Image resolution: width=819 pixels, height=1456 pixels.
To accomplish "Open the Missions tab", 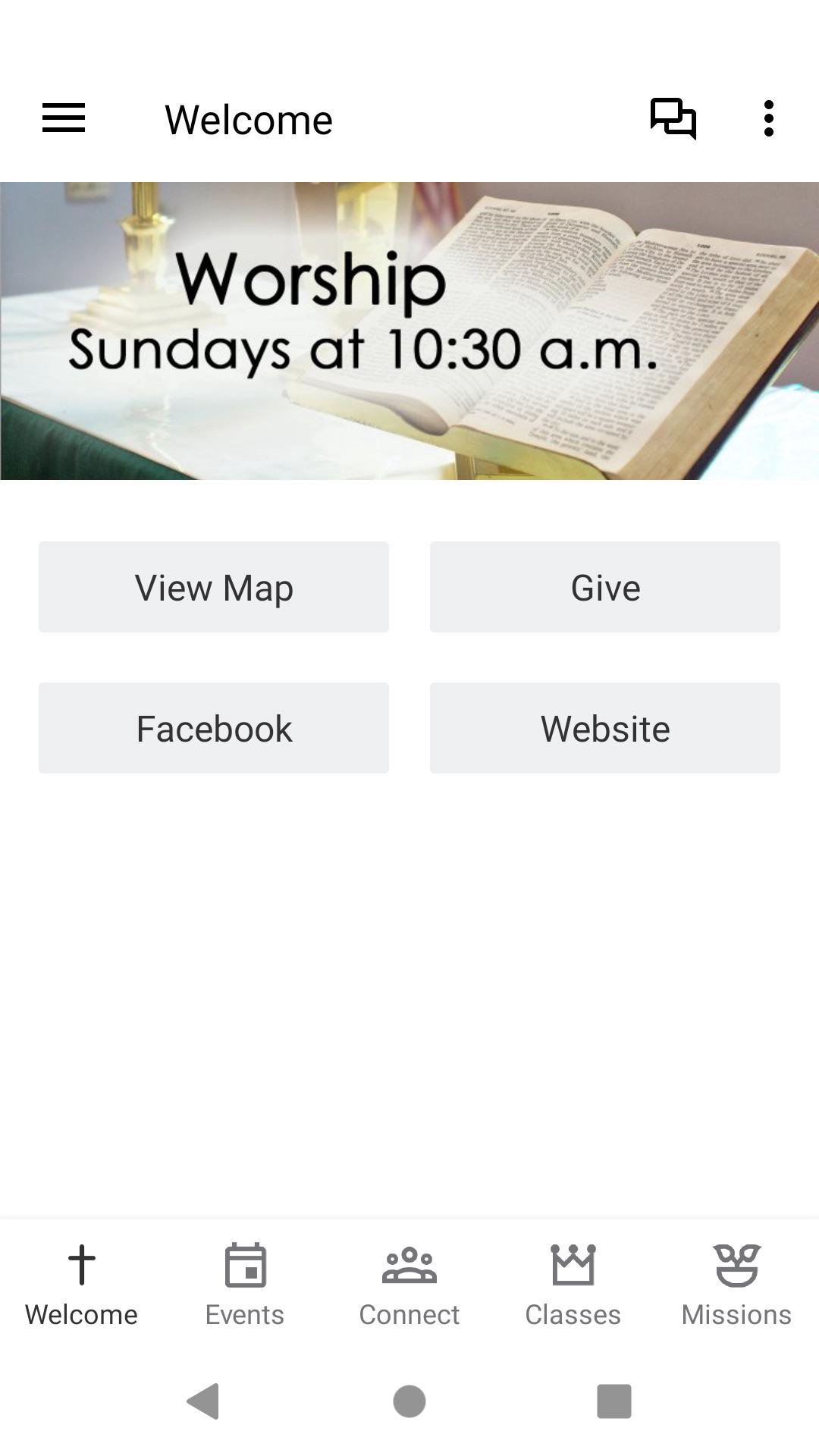I will [736, 1285].
